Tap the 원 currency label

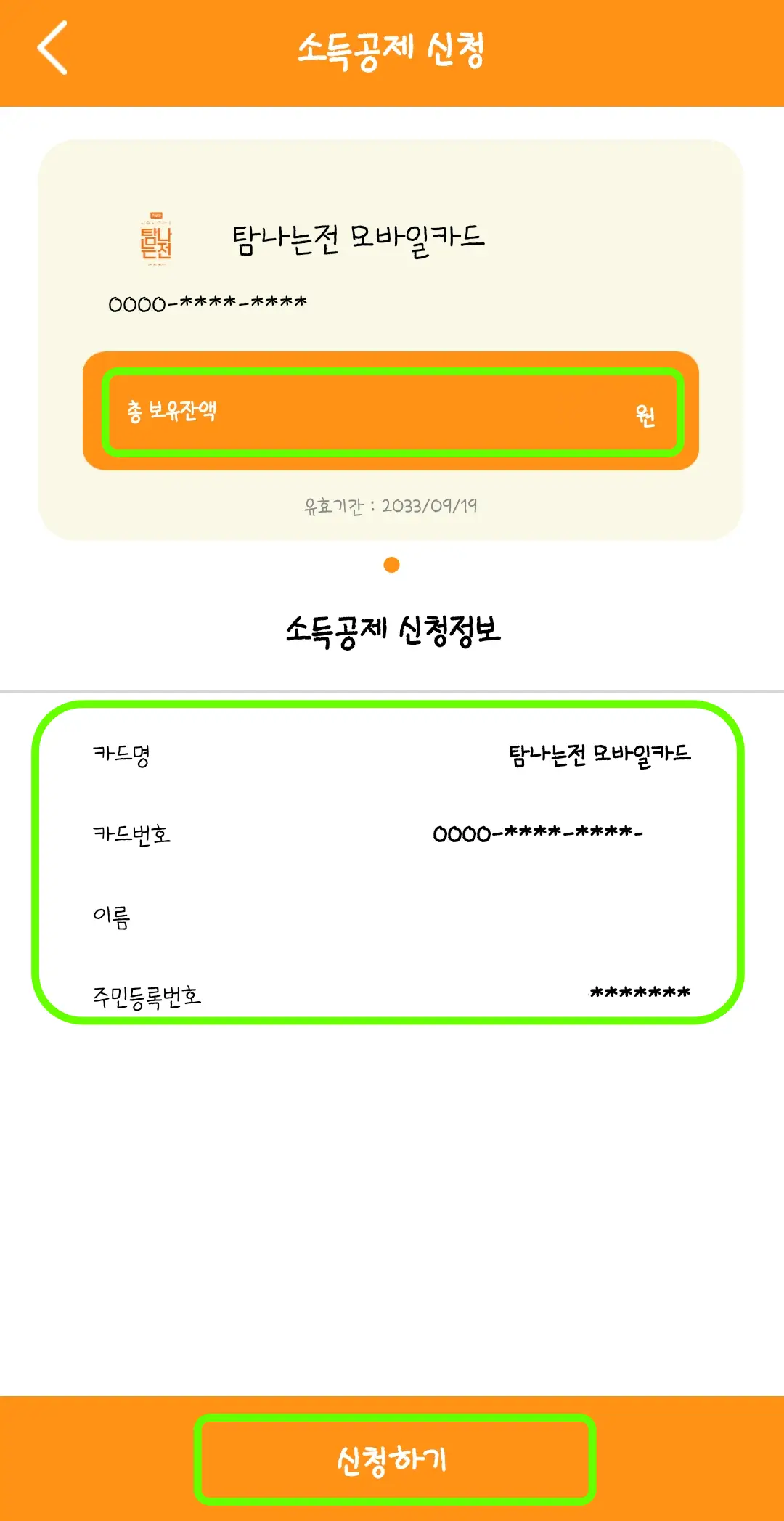pos(647,416)
